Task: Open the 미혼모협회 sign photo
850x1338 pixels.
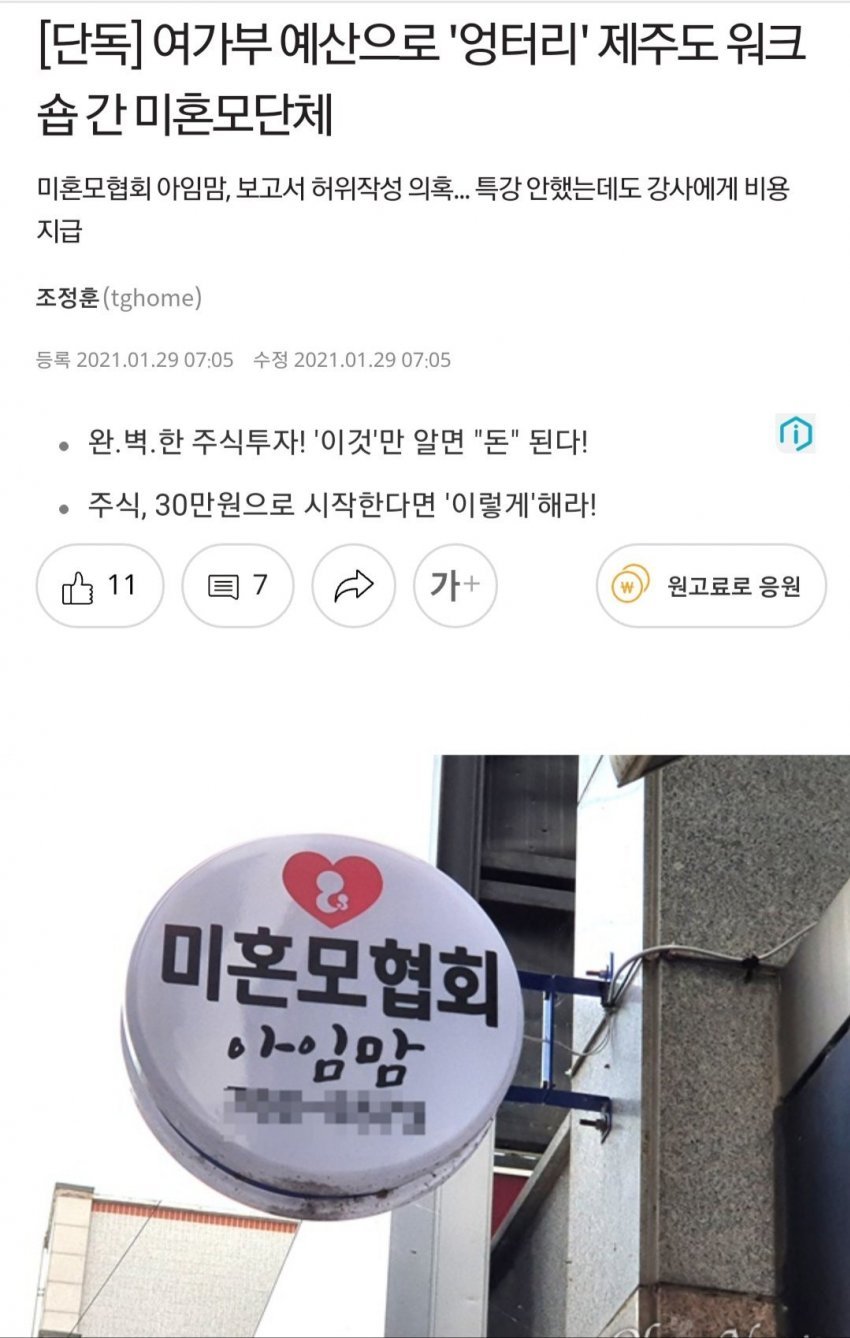Action: point(425,1045)
